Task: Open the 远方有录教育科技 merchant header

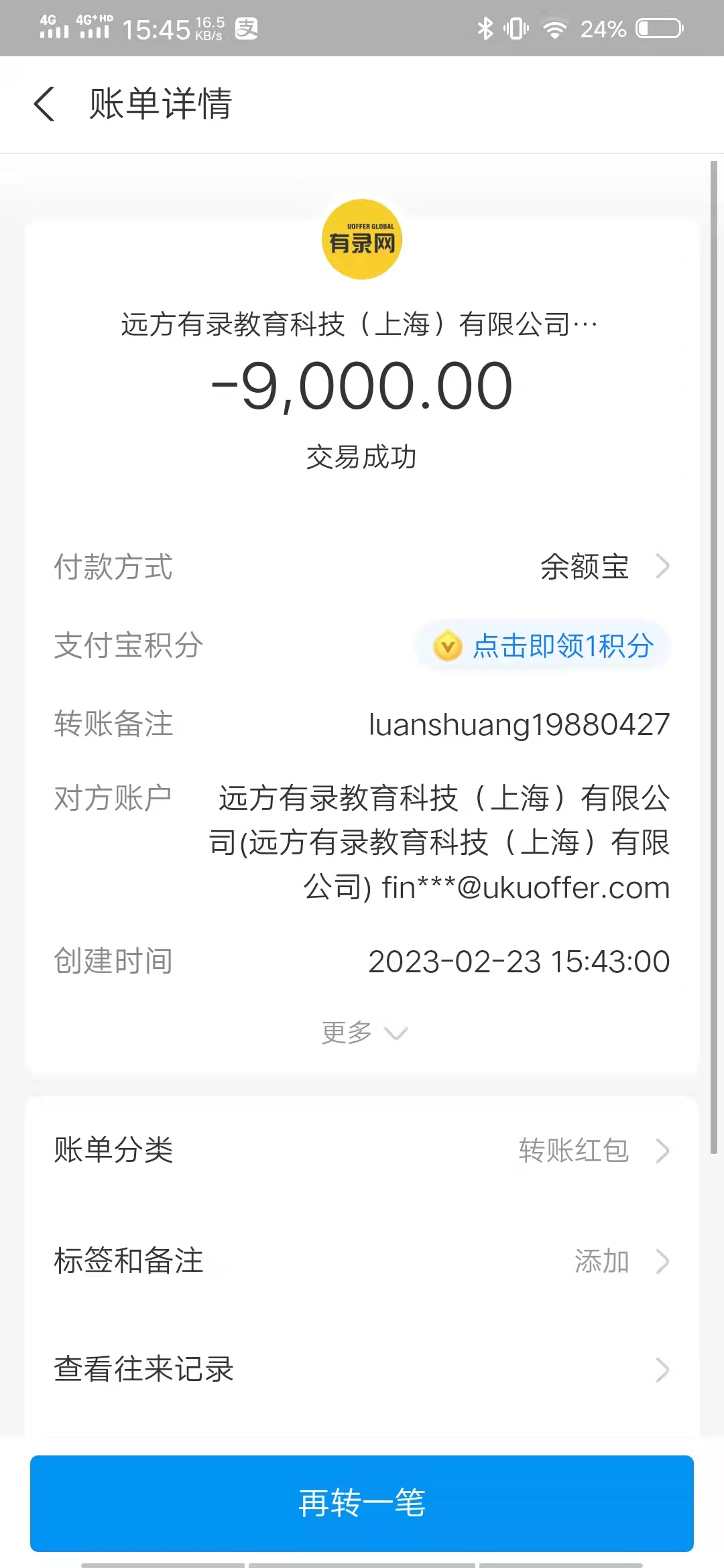Action: 360,324
